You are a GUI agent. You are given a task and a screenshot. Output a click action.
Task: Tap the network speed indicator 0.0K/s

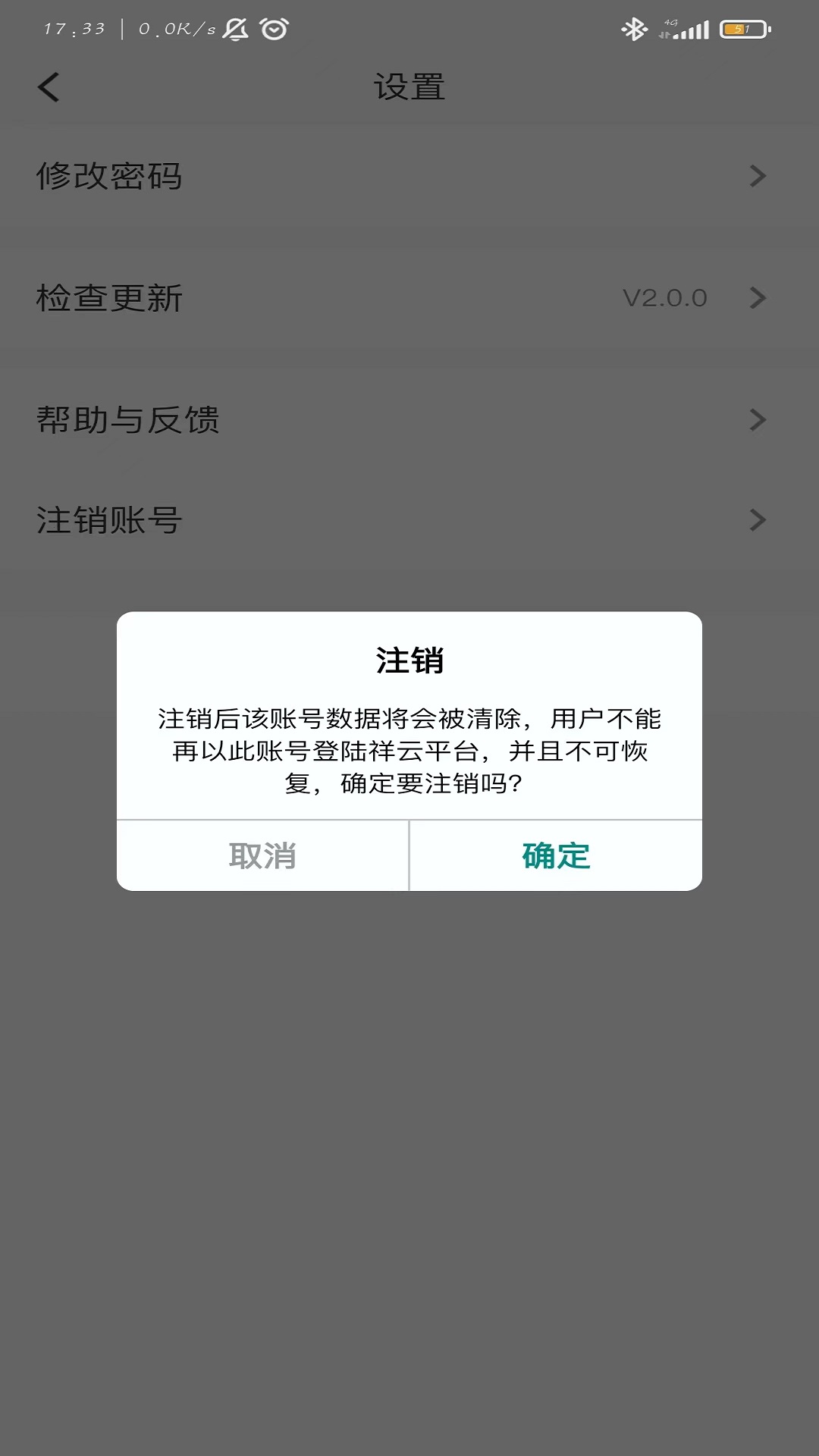tap(176, 29)
